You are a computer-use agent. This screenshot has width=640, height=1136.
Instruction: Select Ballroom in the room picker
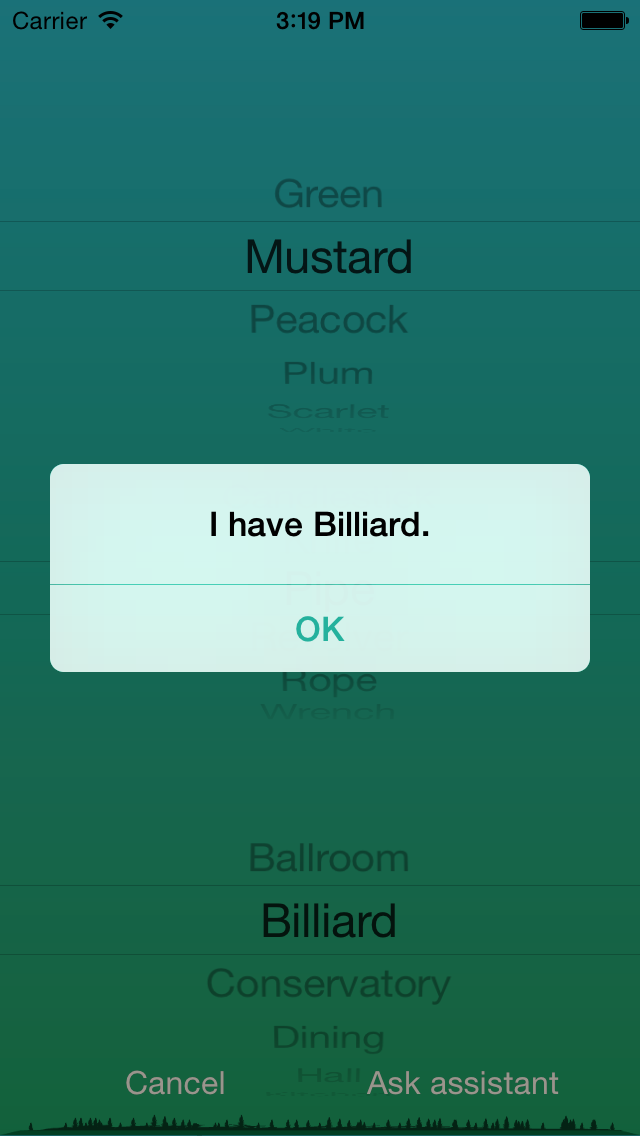[329, 858]
